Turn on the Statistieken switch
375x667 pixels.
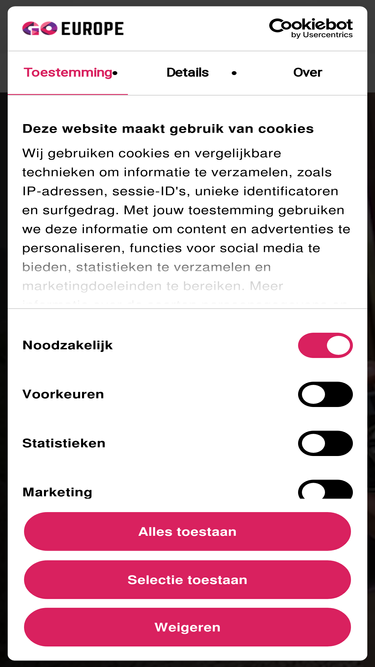point(325,443)
